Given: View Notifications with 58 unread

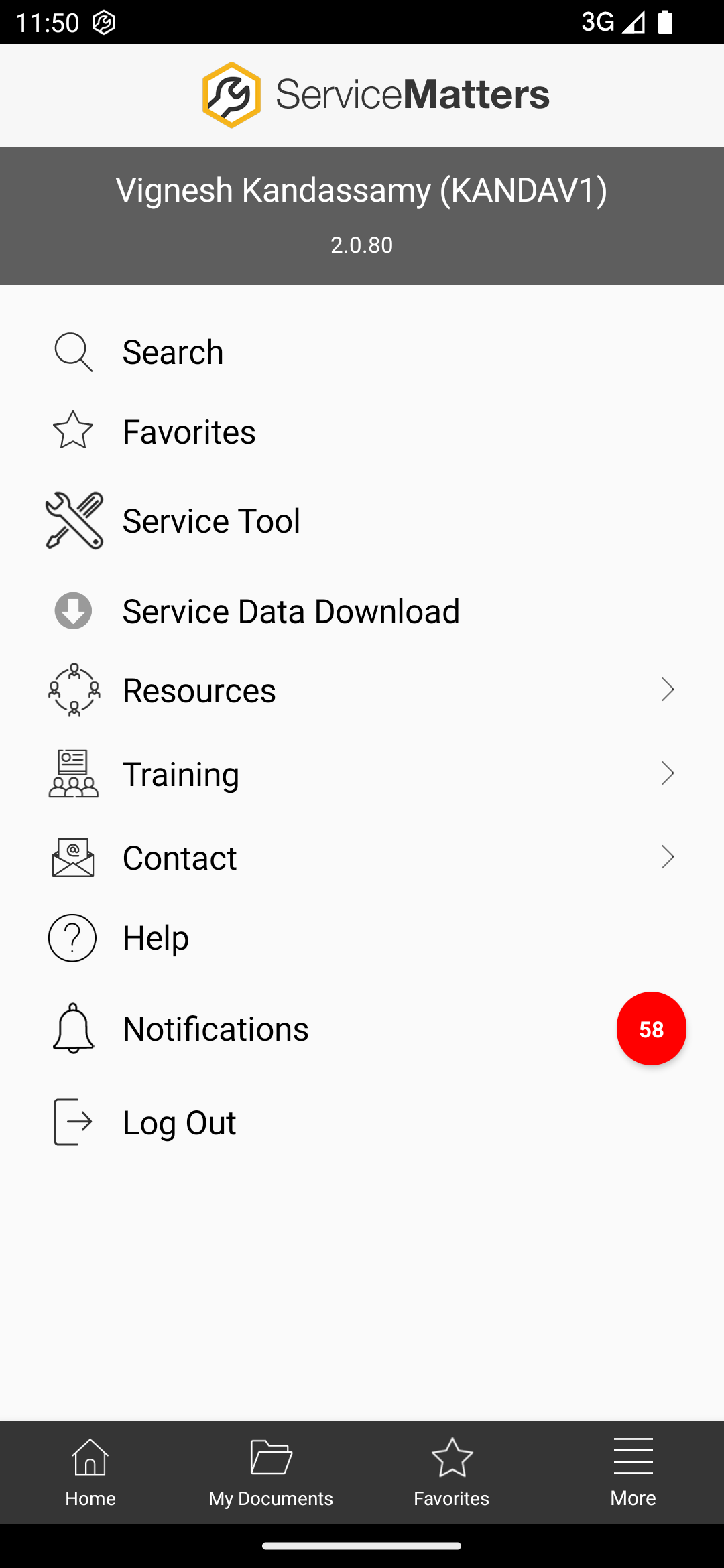Looking at the screenshot, I should coord(362,1029).
